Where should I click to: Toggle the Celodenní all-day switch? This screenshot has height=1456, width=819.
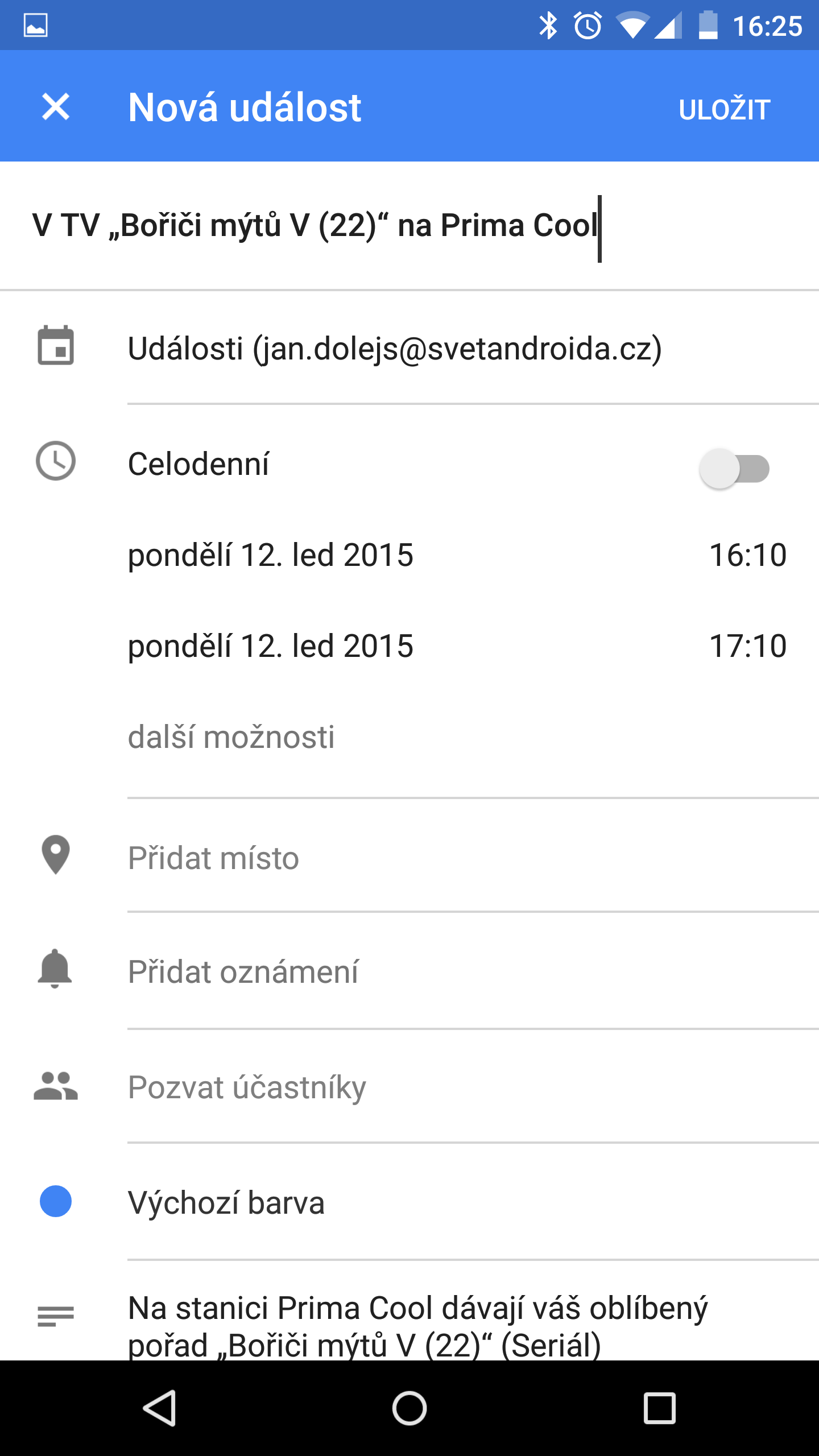point(734,468)
